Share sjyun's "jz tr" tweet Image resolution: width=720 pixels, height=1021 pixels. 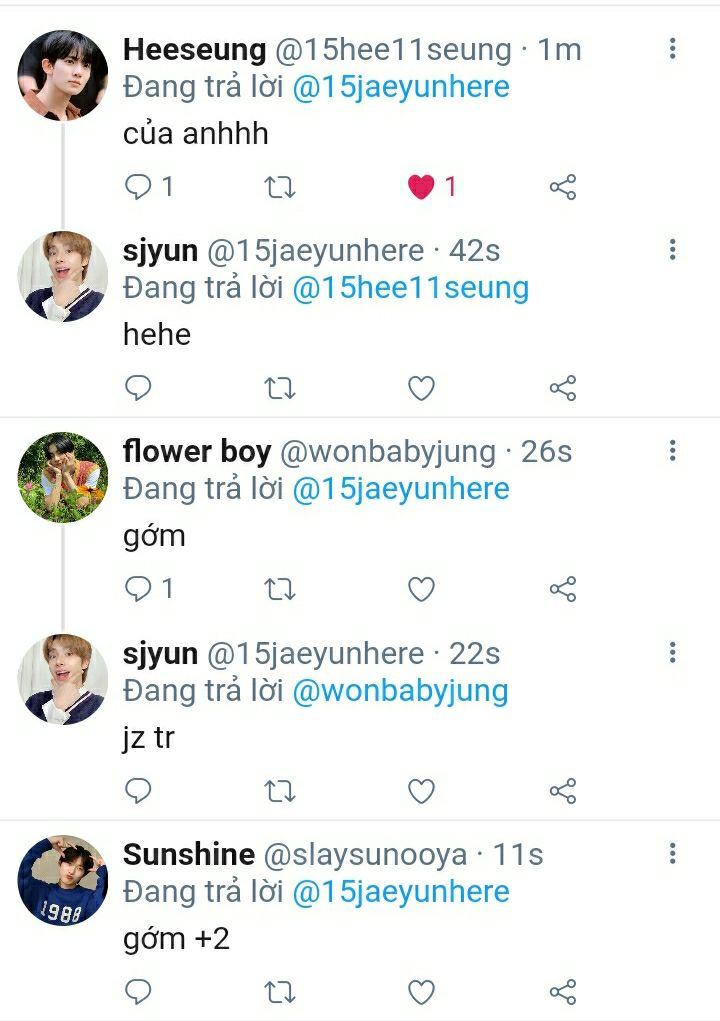(x=563, y=791)
